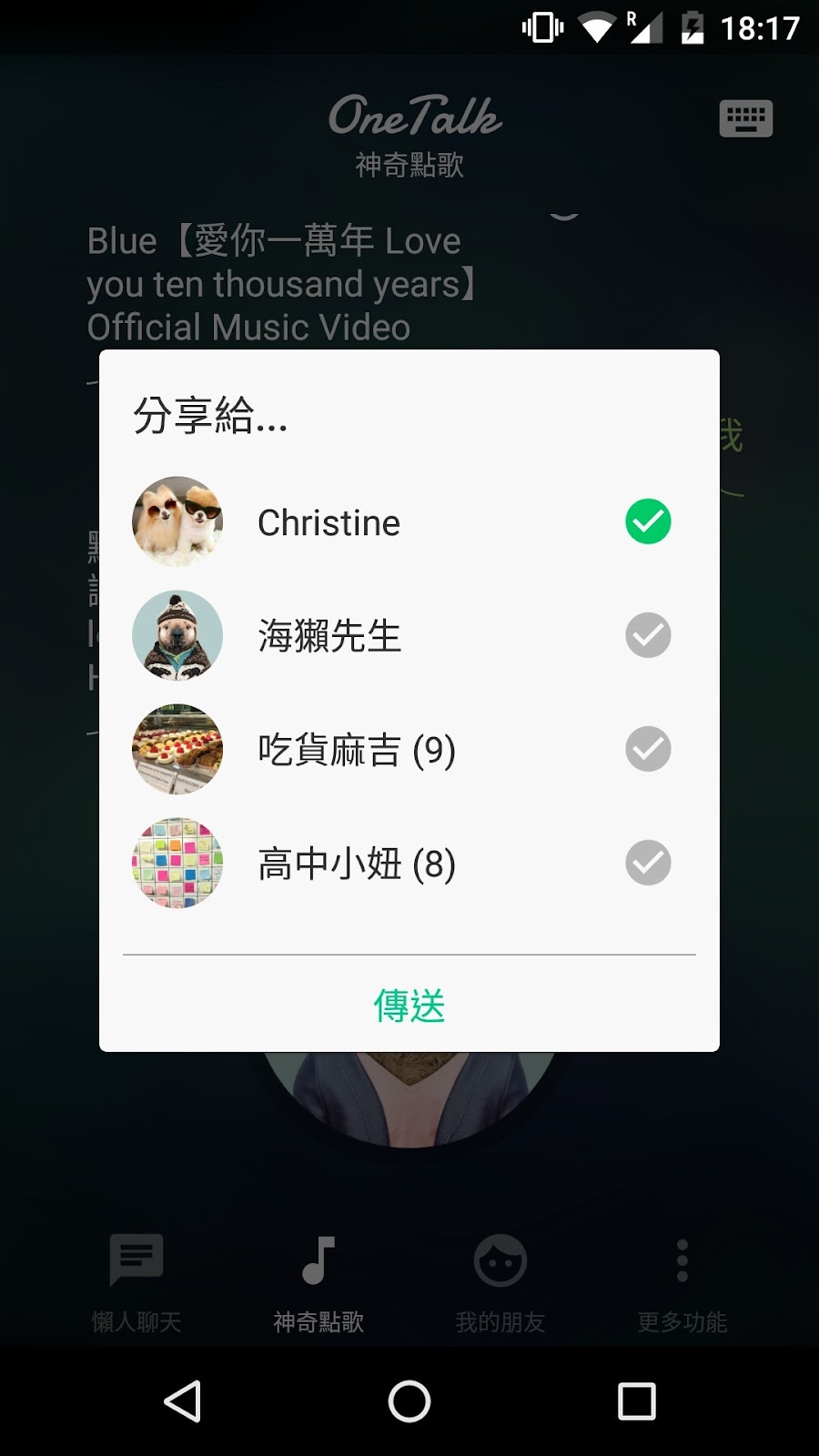The image size is (819, 1456).
Task: Select the group 吃貨麻吉 (9)
Action: 648,749
